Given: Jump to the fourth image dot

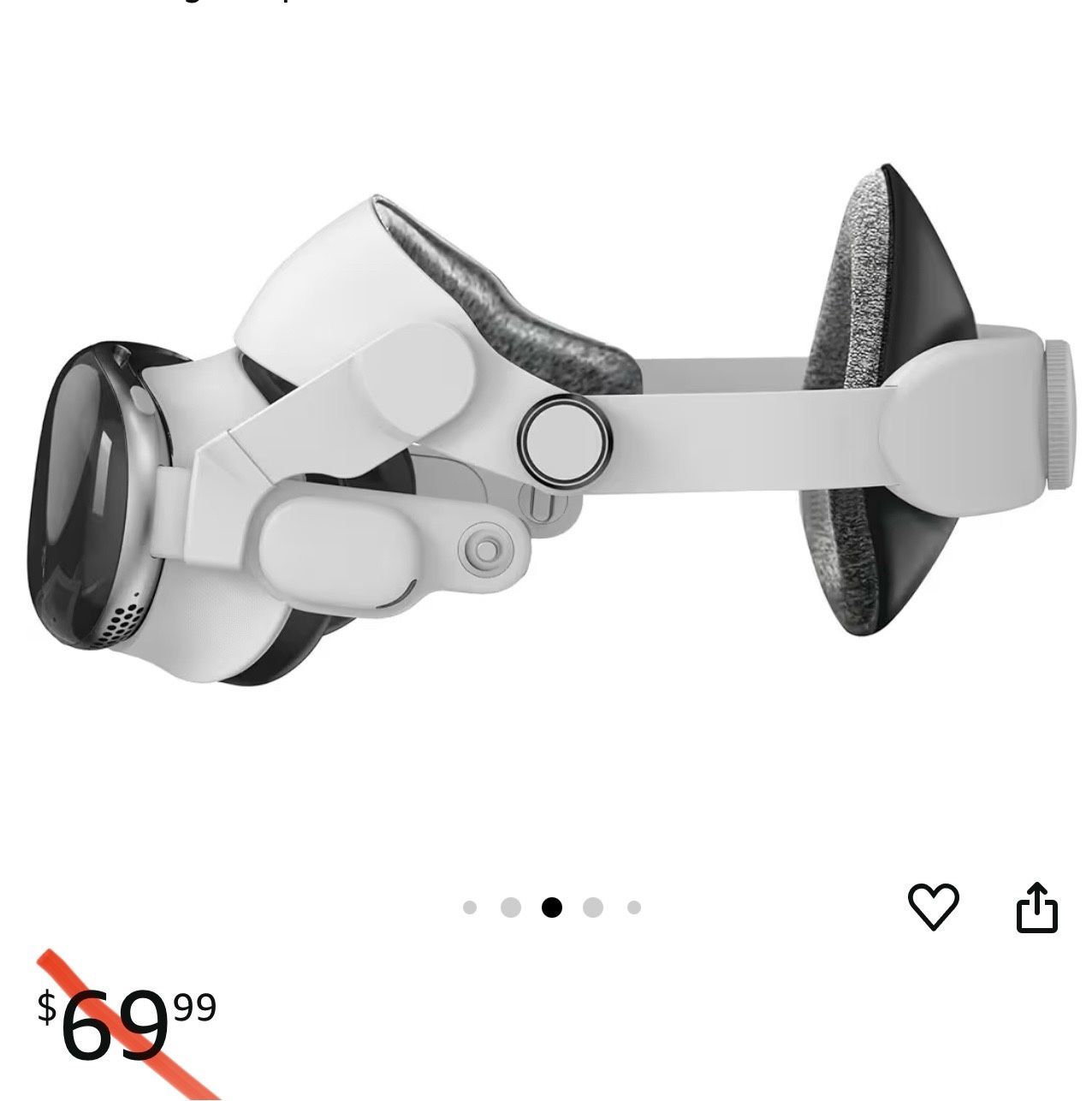Looking at the screenshot, I should coord(593,908).
